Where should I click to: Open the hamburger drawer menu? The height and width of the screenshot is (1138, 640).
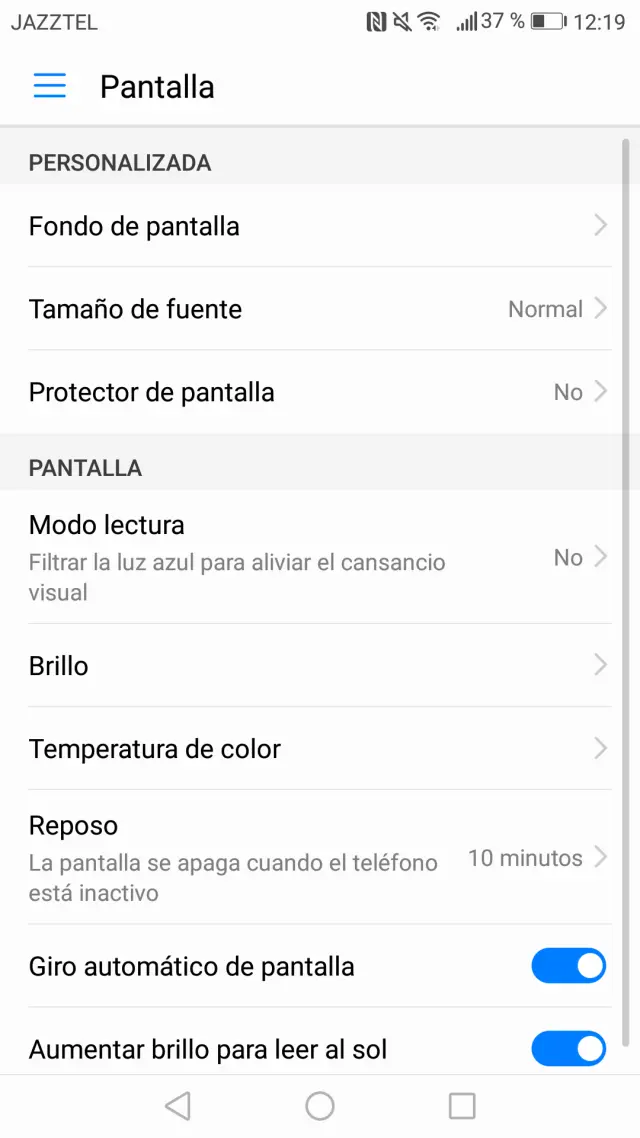click(49, 86)
